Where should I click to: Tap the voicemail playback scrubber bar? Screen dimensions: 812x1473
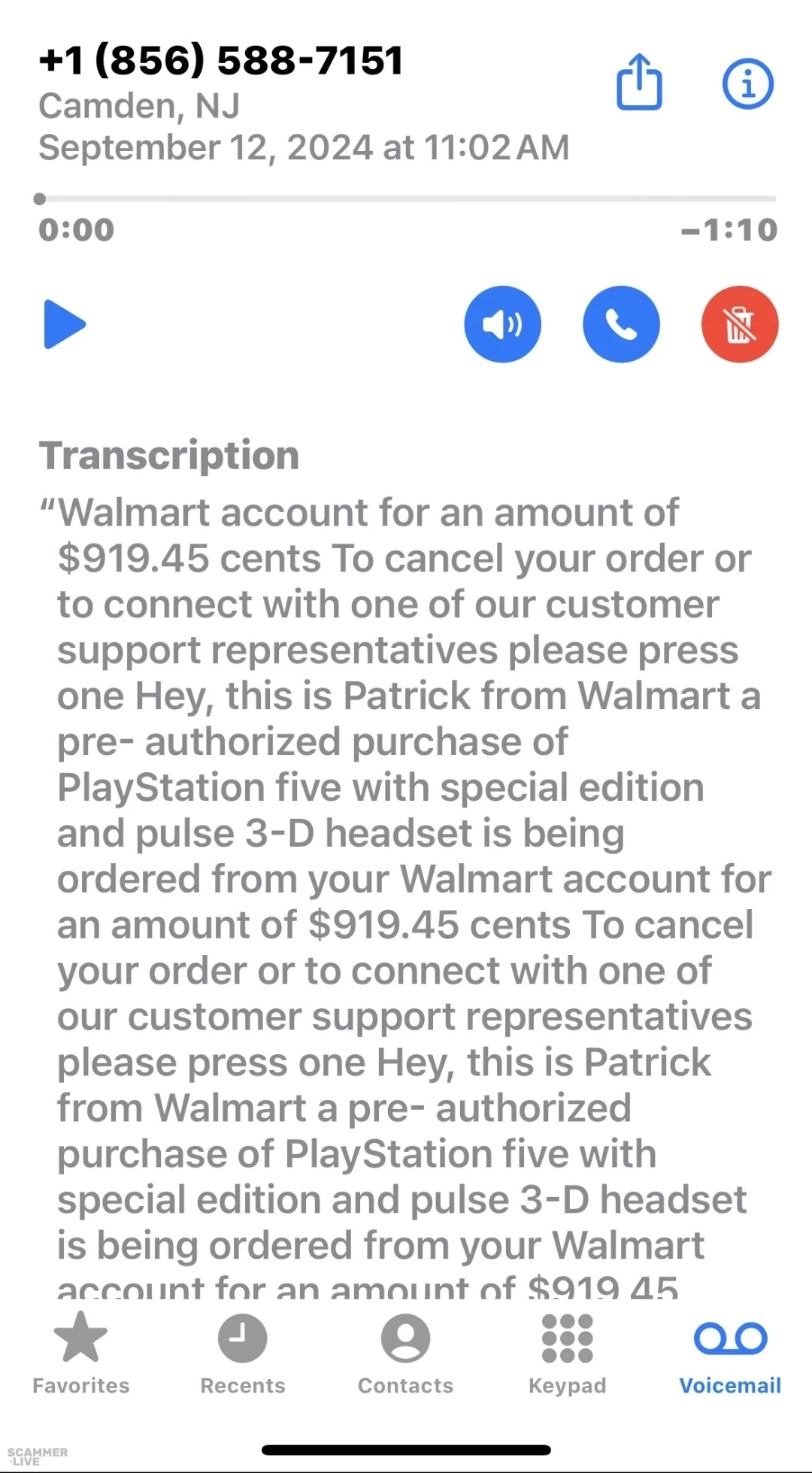click(x=406, y=199)
